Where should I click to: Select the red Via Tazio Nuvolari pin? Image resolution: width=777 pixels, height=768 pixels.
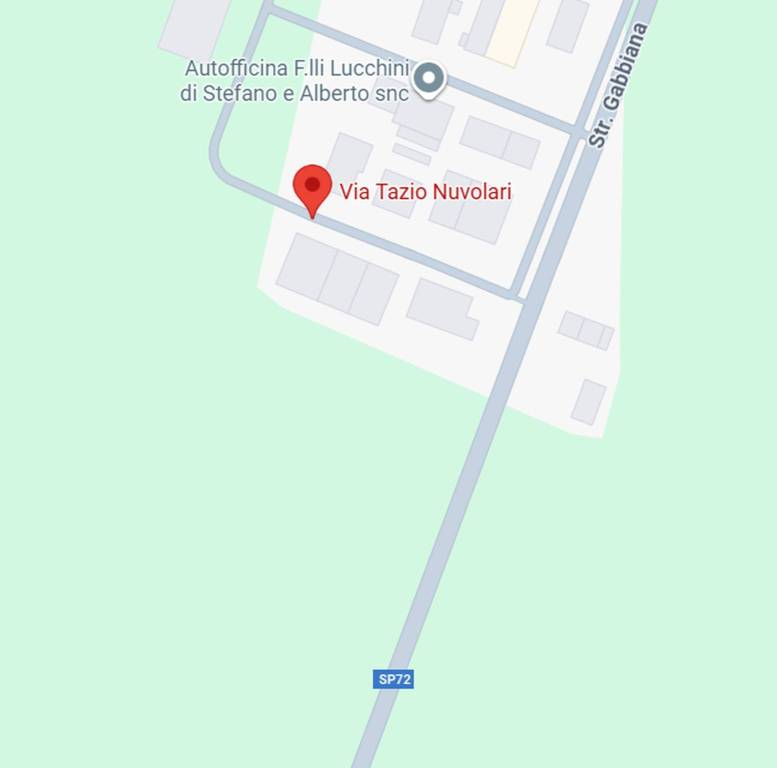click(312, 187)
